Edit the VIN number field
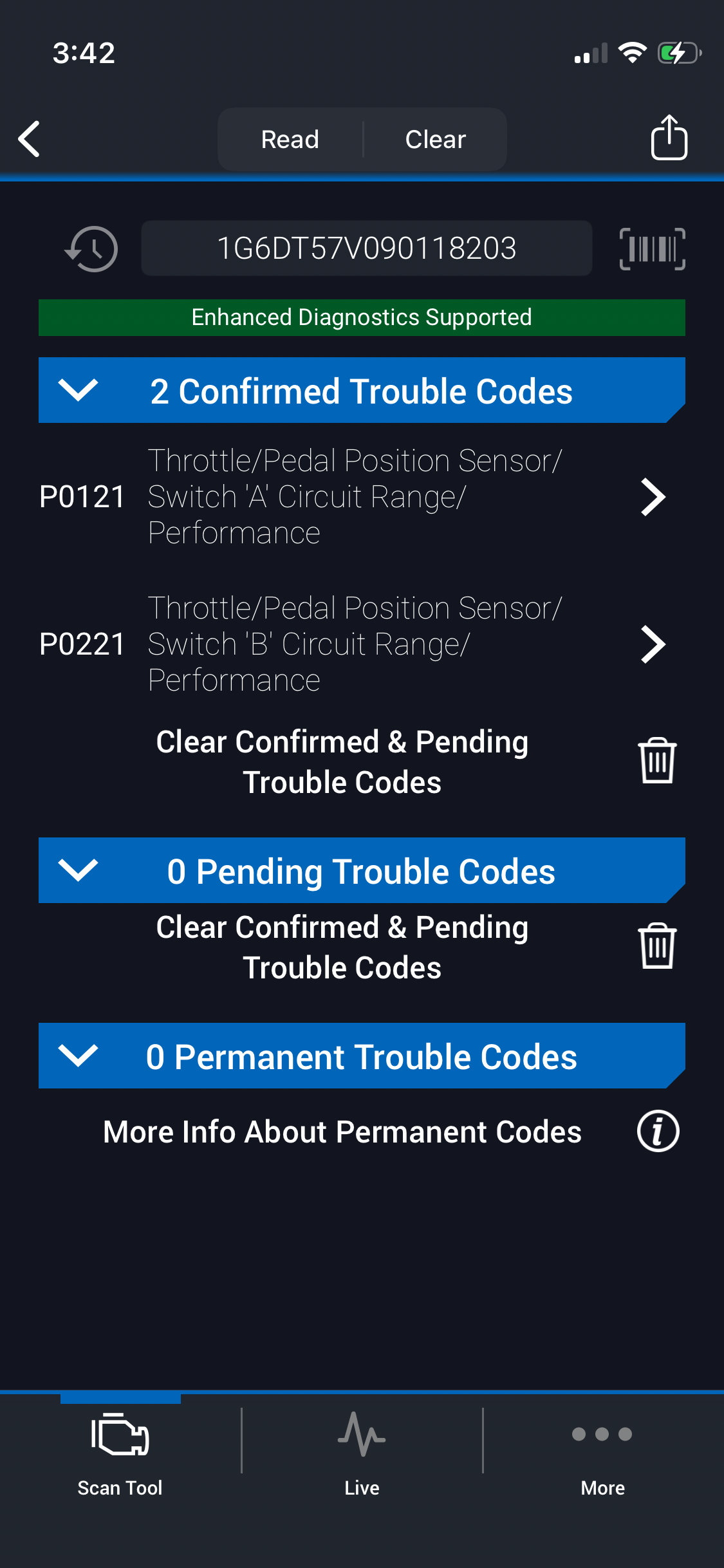 pyautogui.click(x=366, y=248)
